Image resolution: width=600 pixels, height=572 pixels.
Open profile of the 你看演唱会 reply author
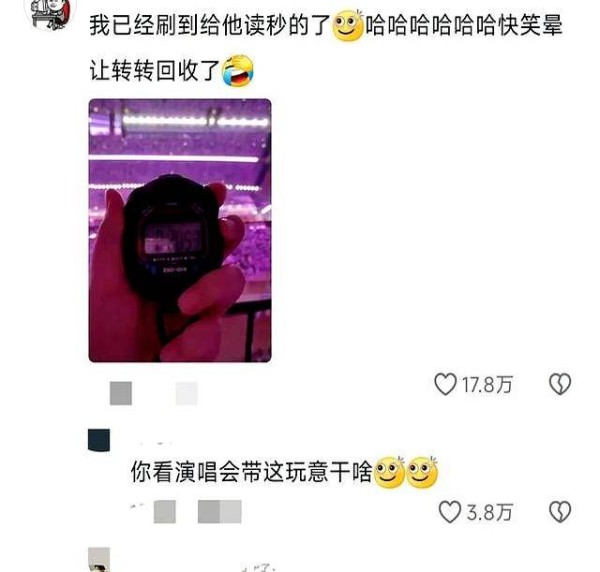click(100, 440)
